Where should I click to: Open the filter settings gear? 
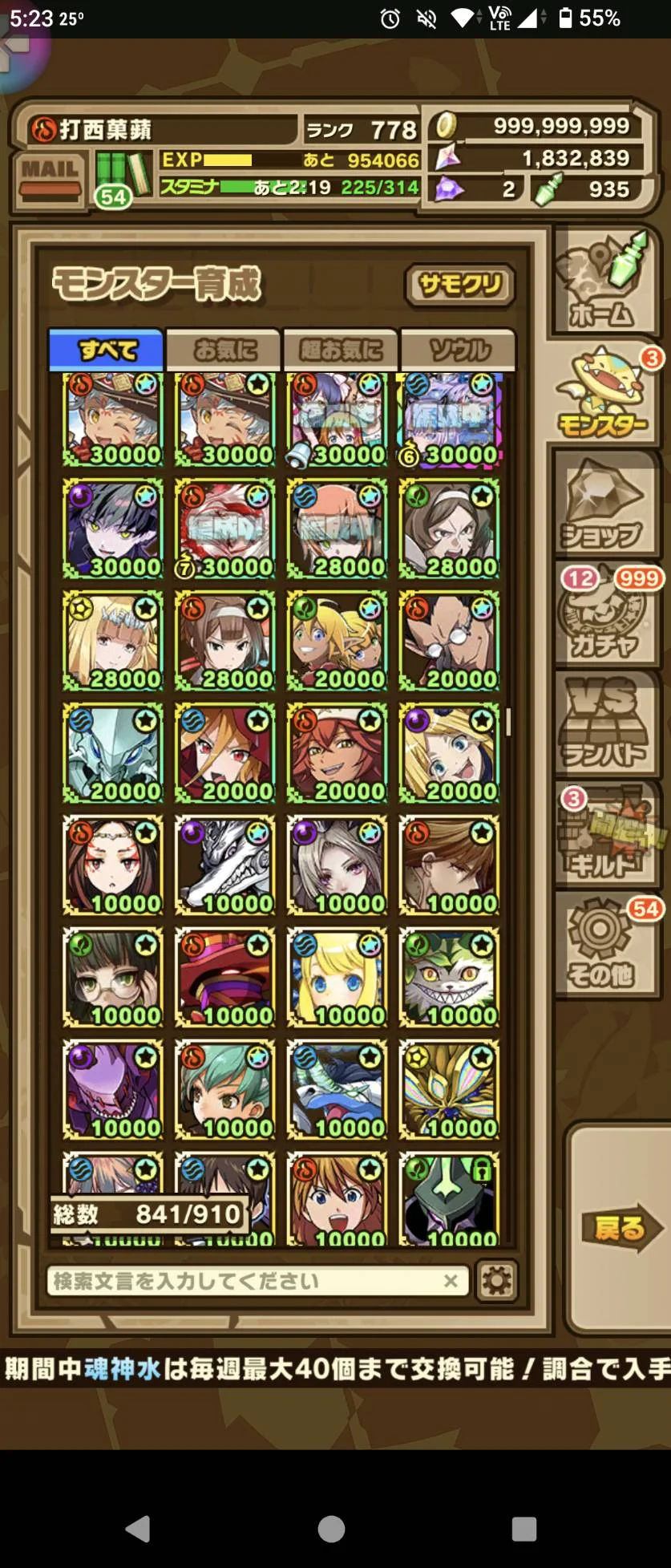pos(496,1281)
